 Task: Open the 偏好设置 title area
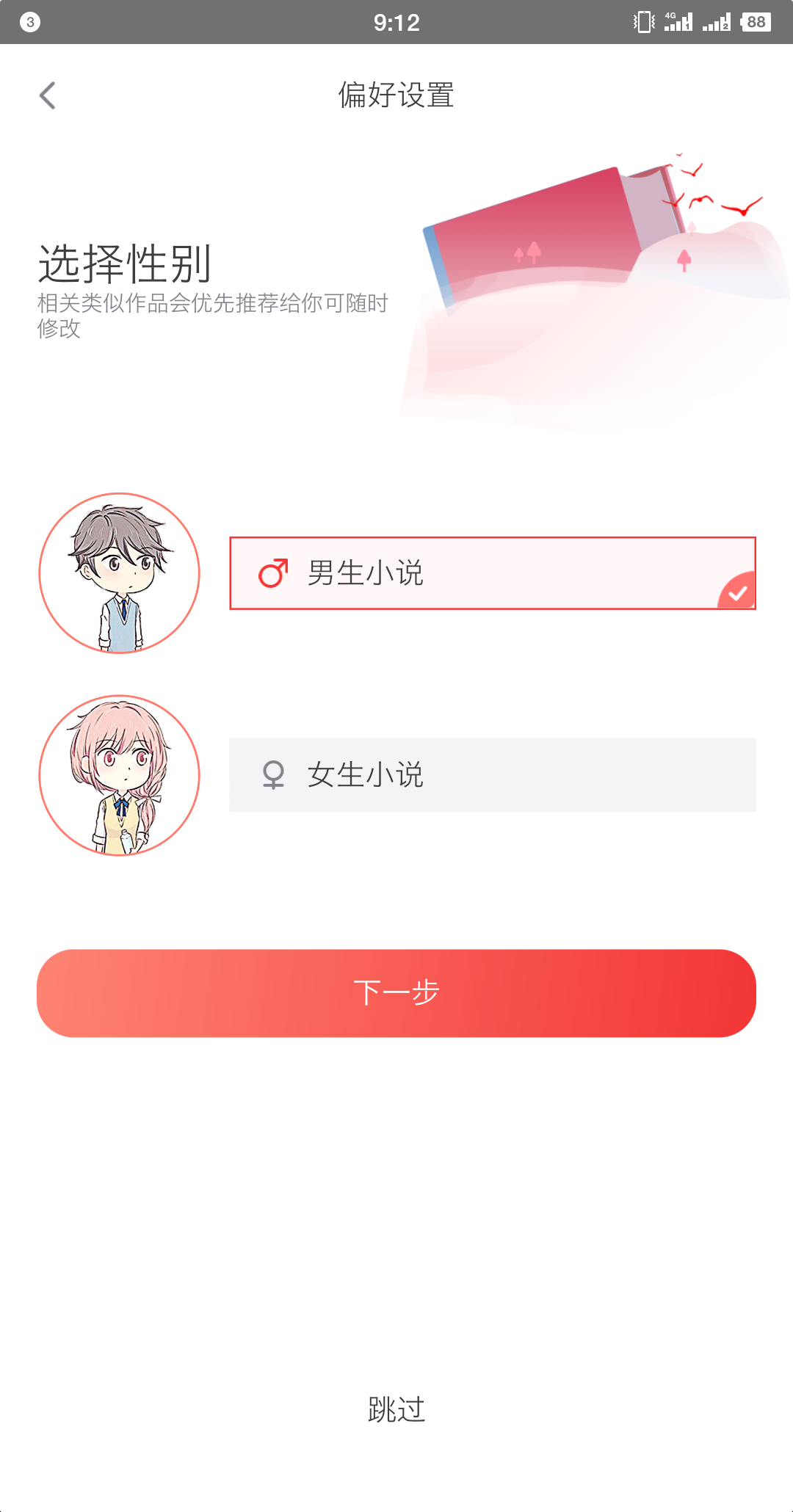[396, 95]
